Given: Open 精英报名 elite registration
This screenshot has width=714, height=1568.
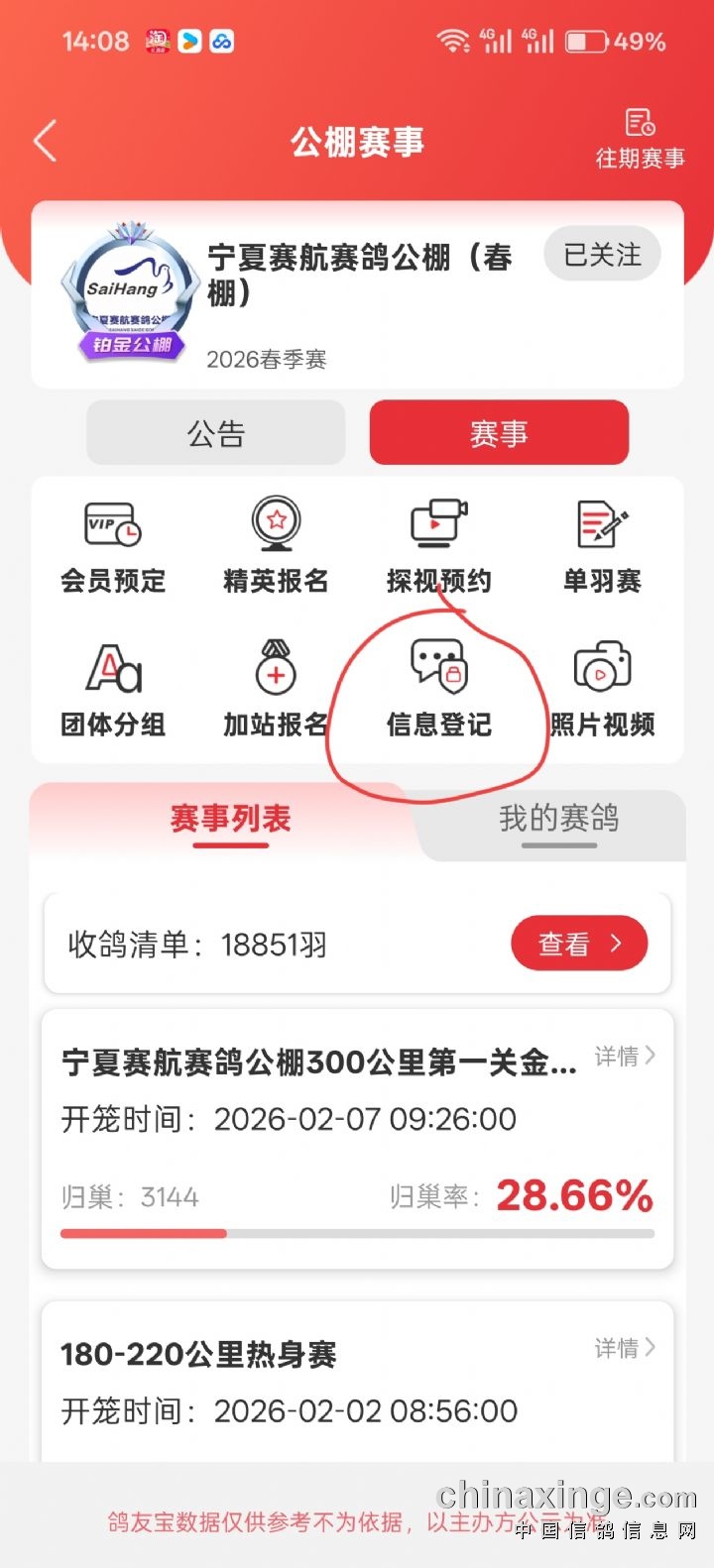Looking at the screenshot, I should (x=276, y=546).
